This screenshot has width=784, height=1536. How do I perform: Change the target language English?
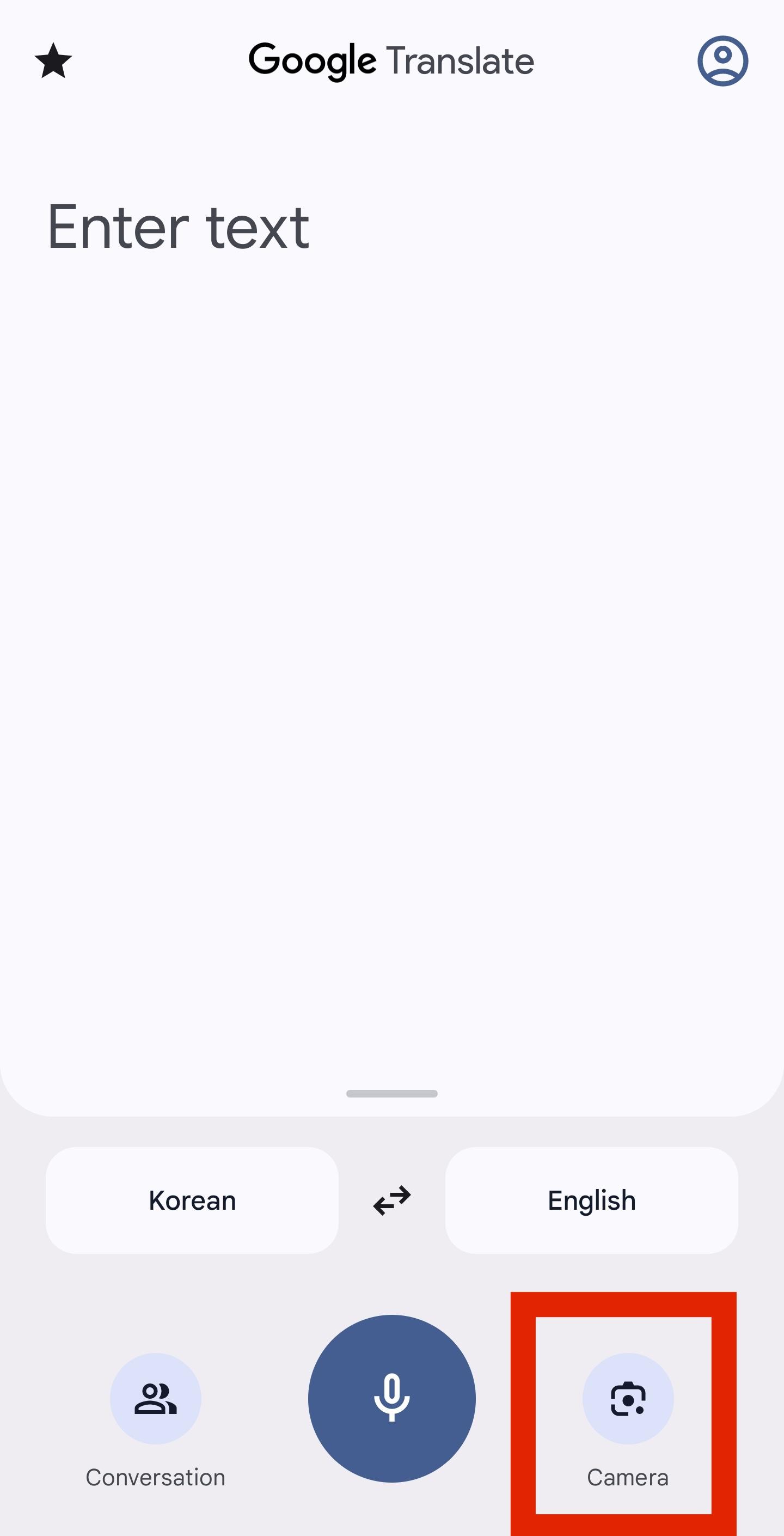[591, 1200]
